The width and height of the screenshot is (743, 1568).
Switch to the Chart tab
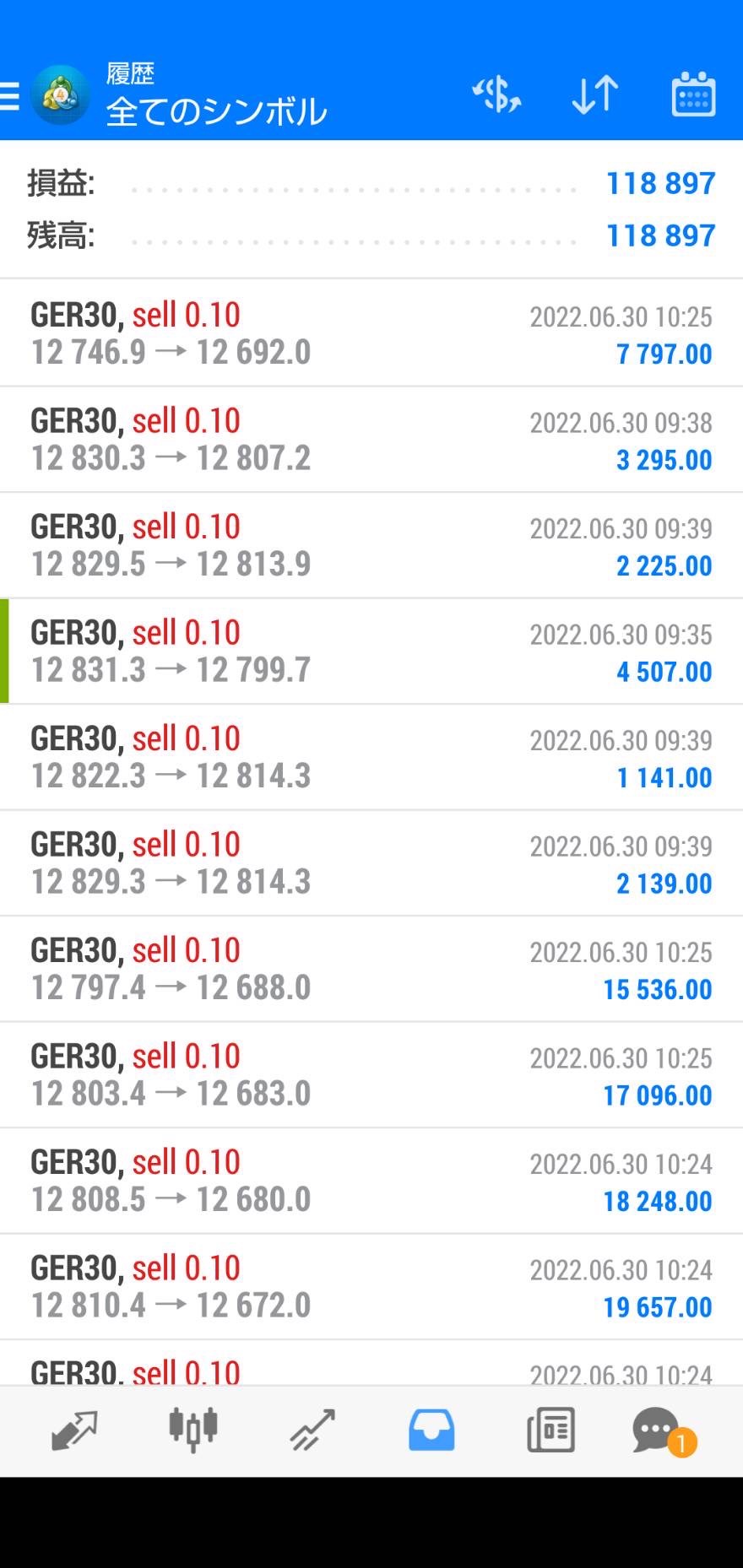point(193,1430)
